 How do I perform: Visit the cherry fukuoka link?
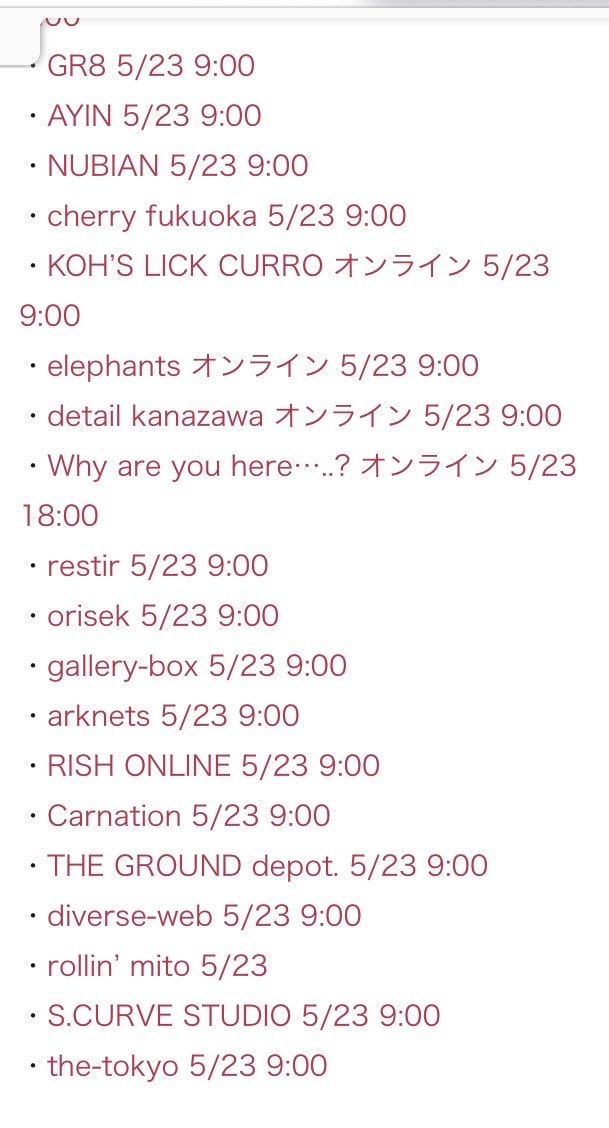click(x=226, y=216)
